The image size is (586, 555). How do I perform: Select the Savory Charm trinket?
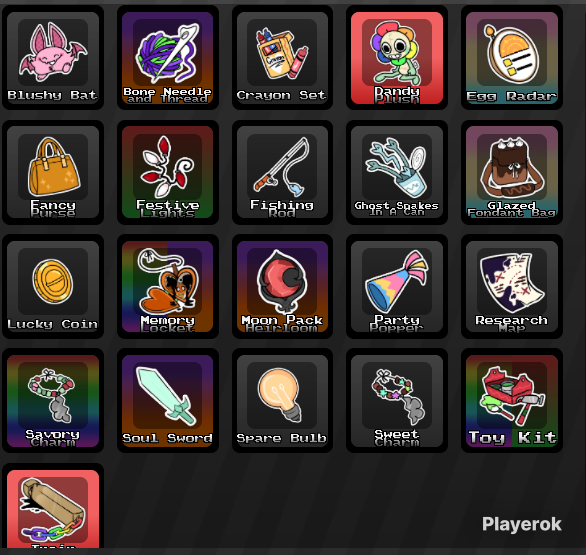53,401
